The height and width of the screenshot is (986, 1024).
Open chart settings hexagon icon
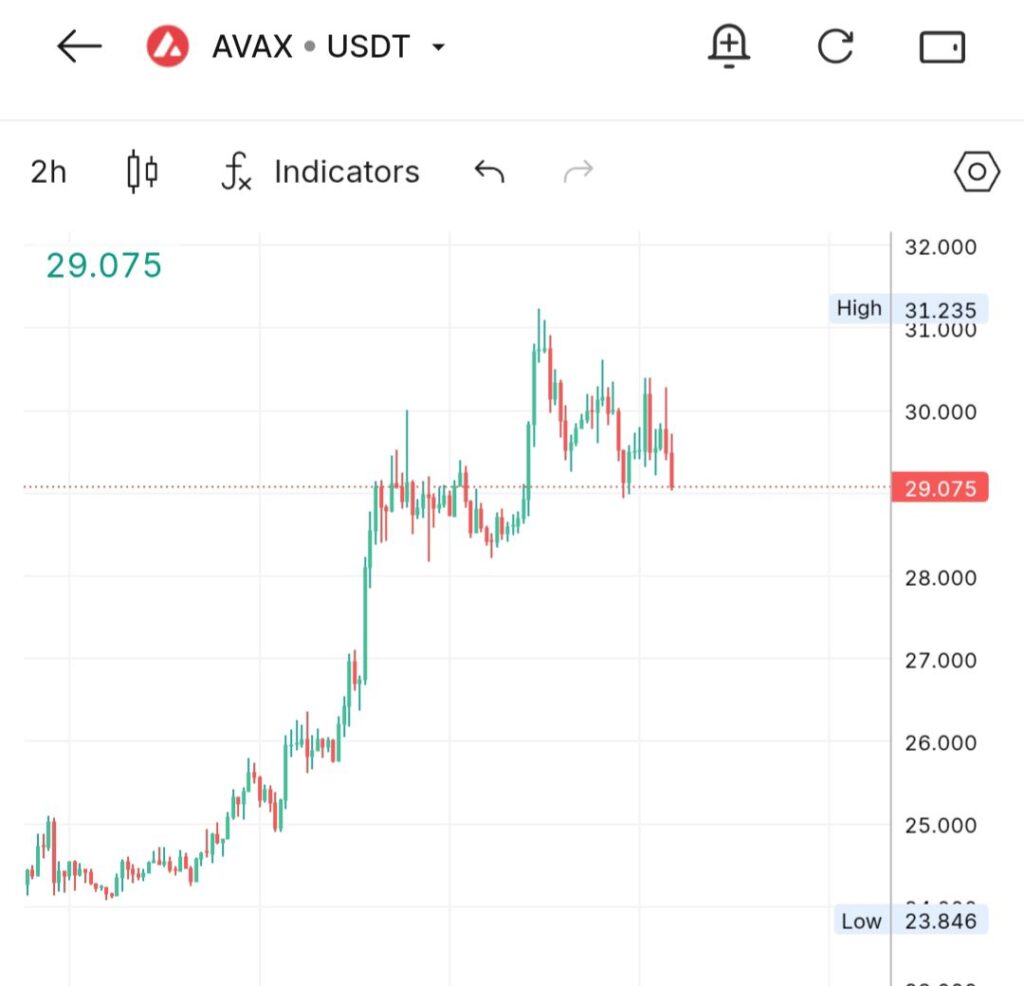click(x=976, y=172)
